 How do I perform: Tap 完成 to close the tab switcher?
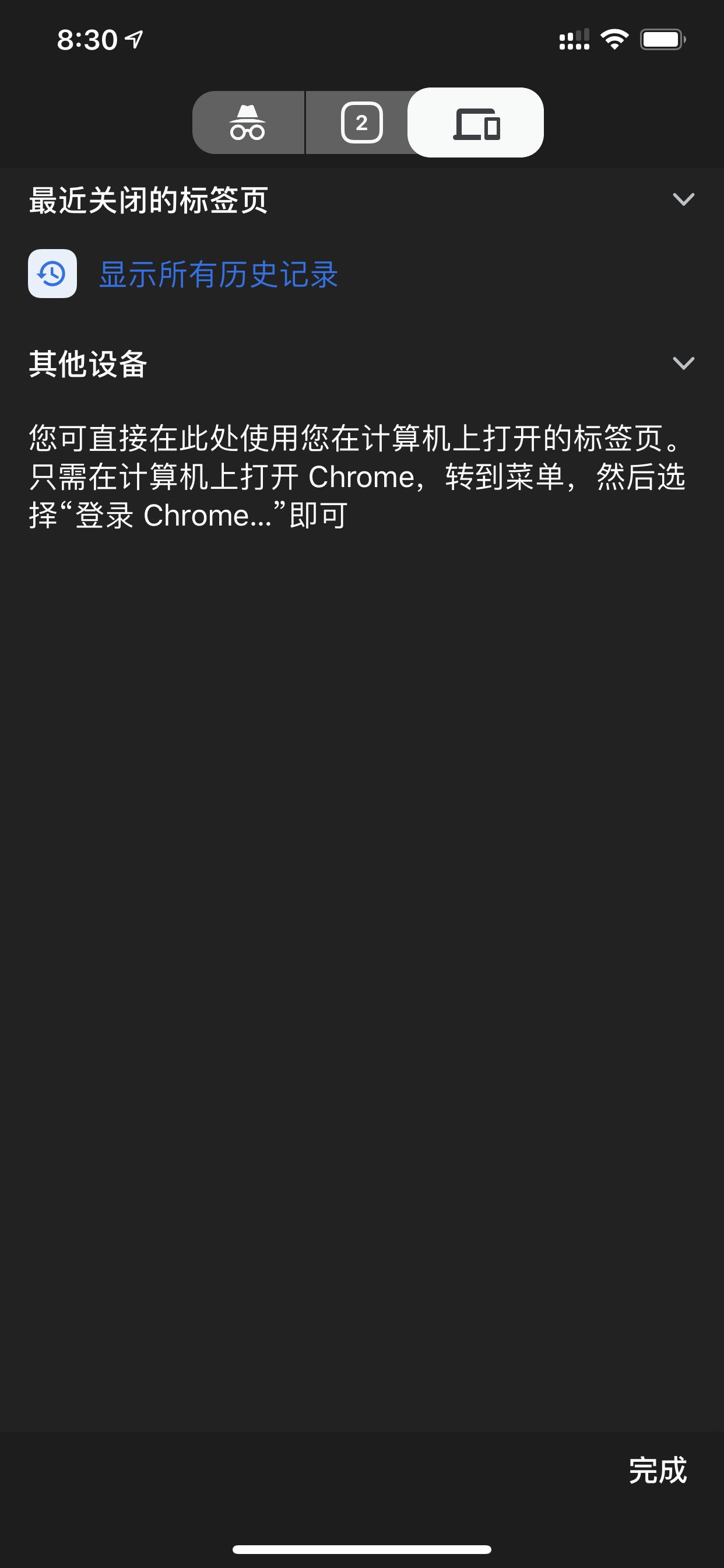point(658,1471)
